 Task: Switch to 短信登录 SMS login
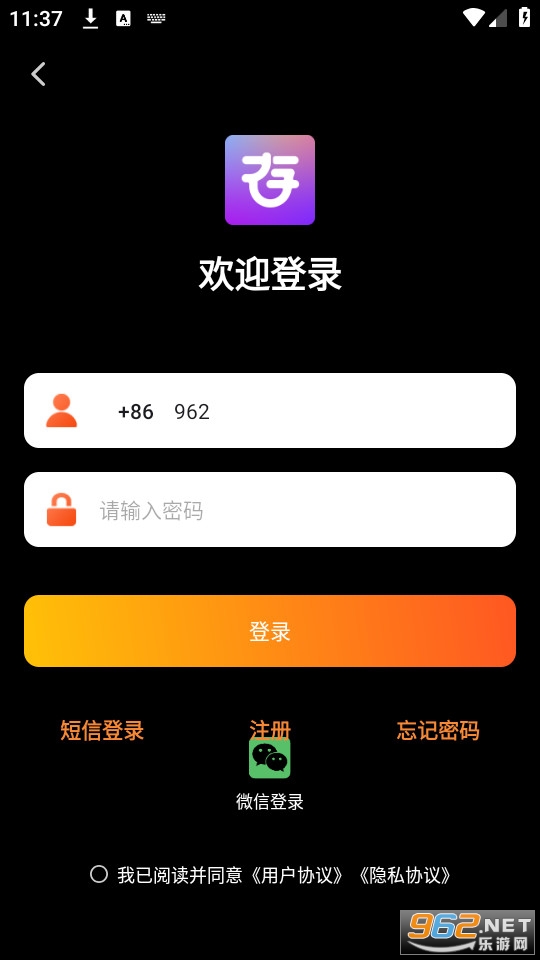click(x=102, y=730)
